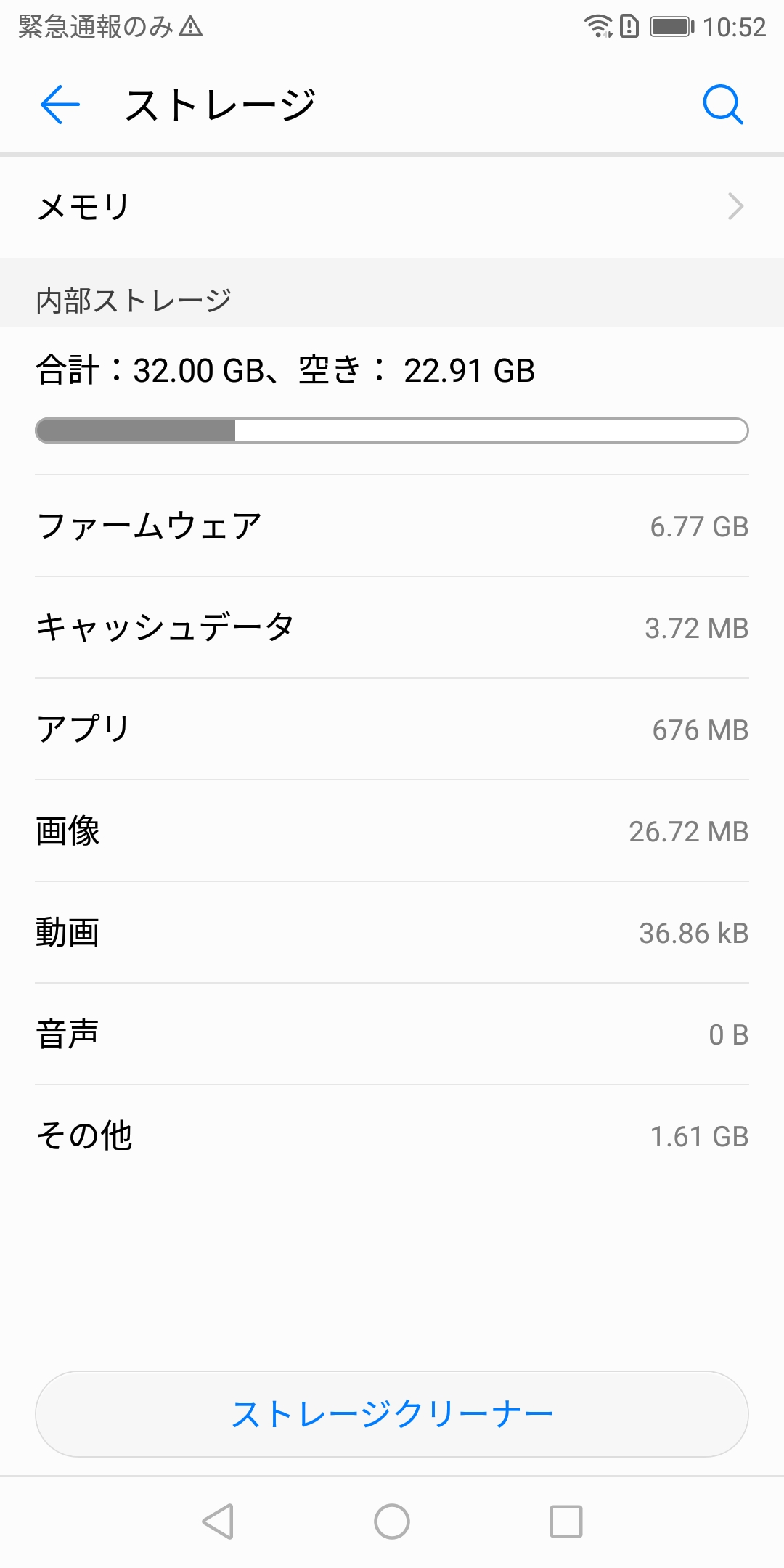Tap the back arrow to leave ストレージ
This screenshot has height=1568, width=784.
(60, 105)
